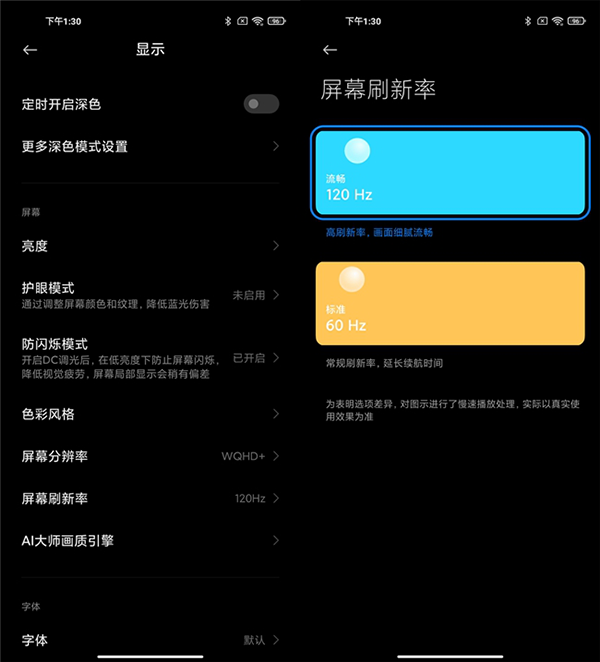The image size is (600, 662).
Task: Open the 屏幕刷新率 row showing 120Hz
Action: tap(150, 498)
